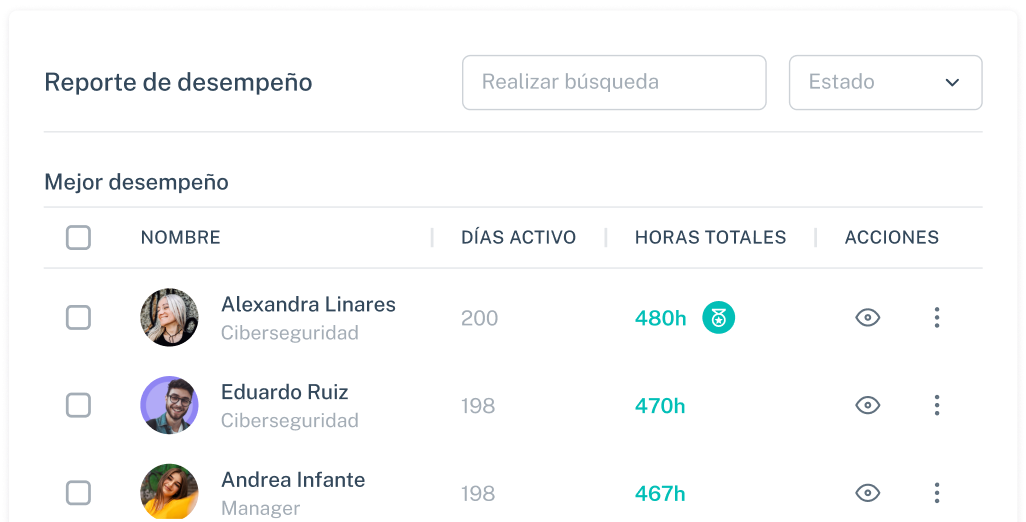
Task: Tap the Realizar búsqueda search field
Action: 613,82
